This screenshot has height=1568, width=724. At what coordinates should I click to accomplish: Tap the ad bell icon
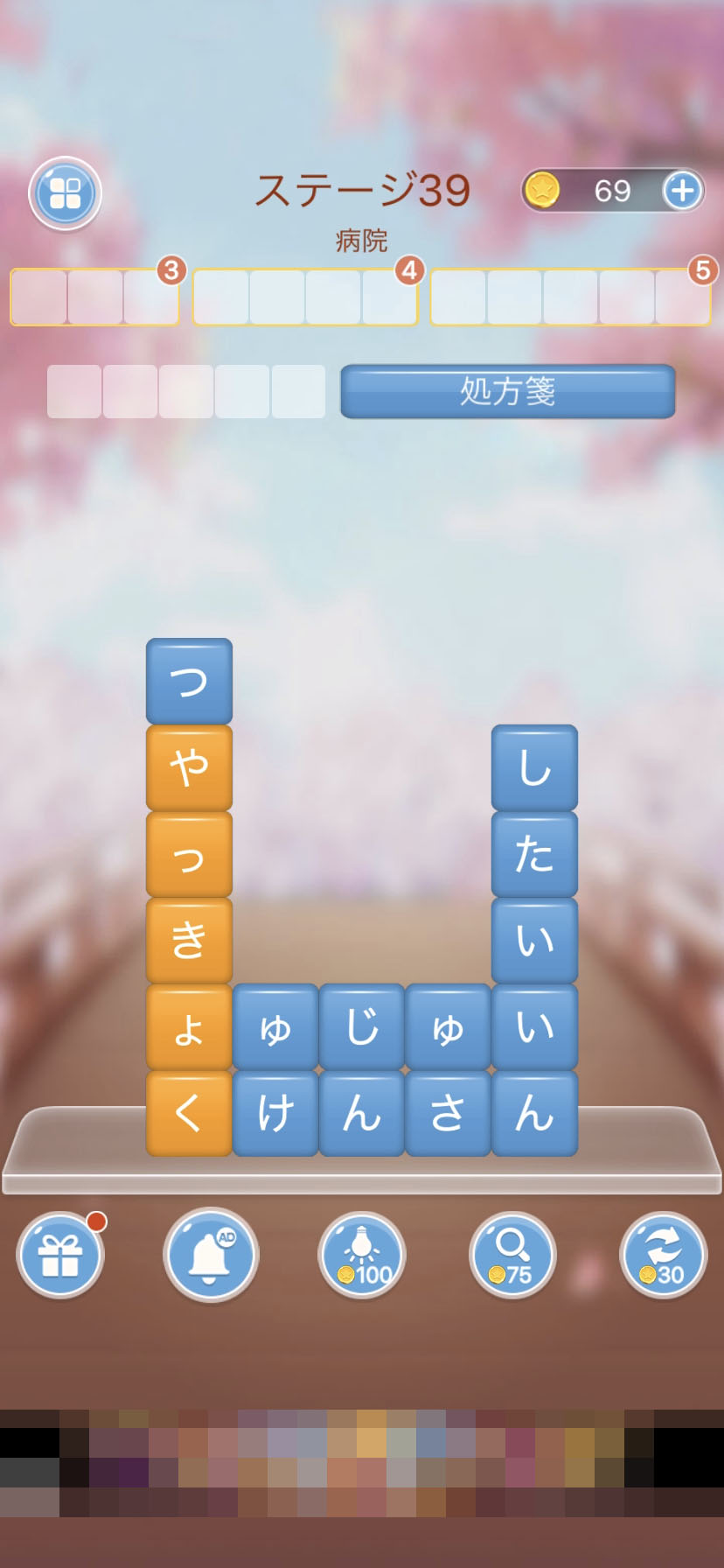pos(211,1255)
